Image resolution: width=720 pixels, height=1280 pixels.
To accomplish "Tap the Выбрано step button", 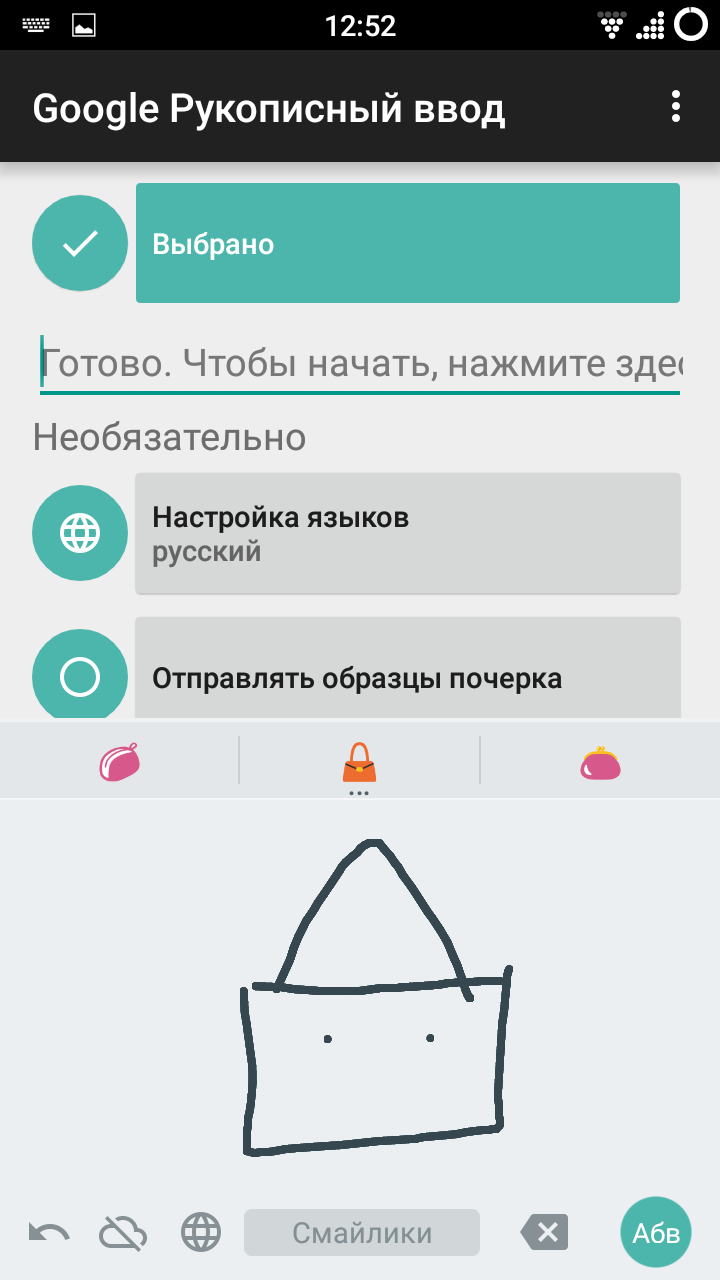I will click(x=407, y=243).
